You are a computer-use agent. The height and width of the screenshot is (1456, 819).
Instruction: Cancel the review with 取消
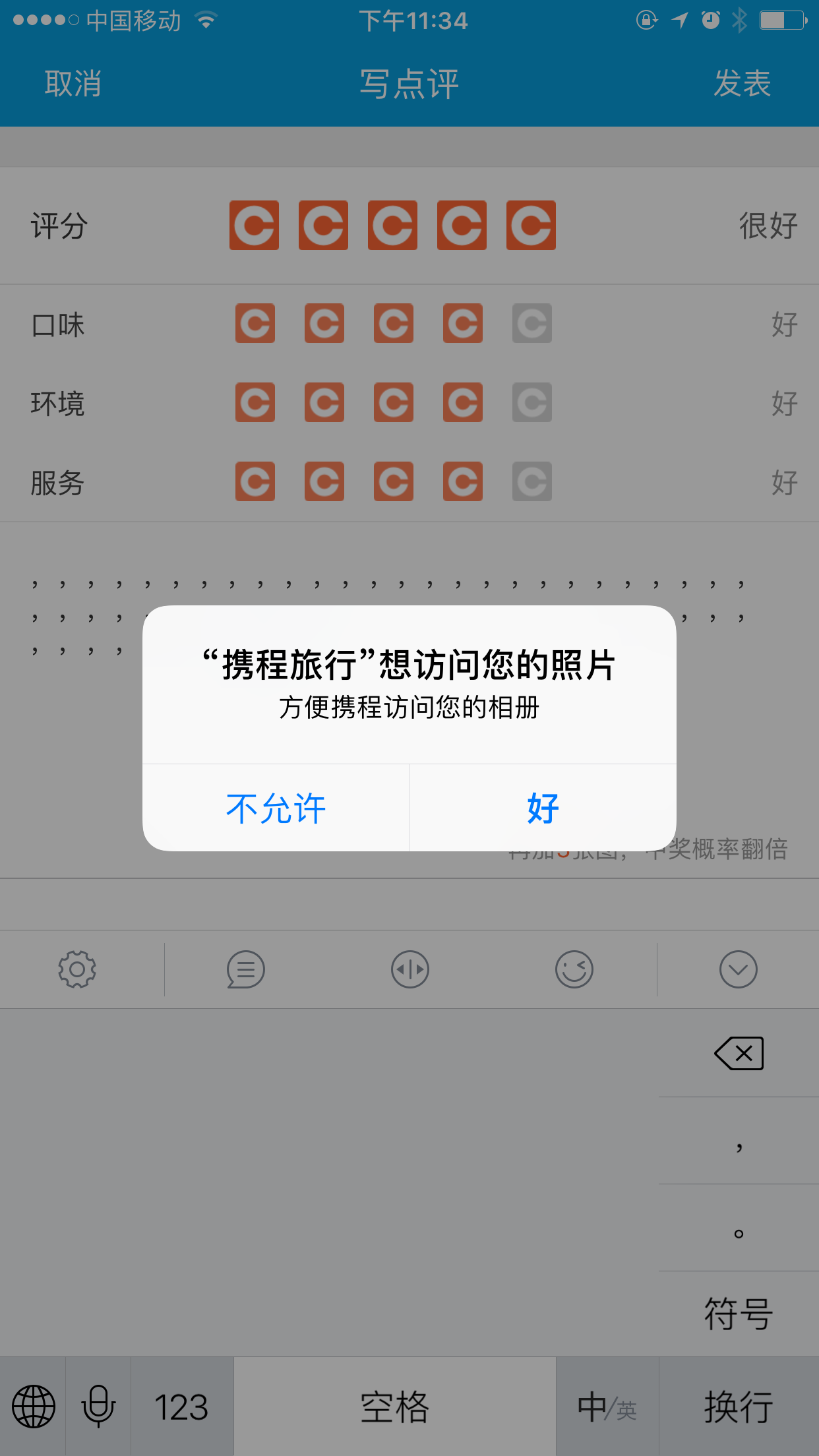[73, 84]
